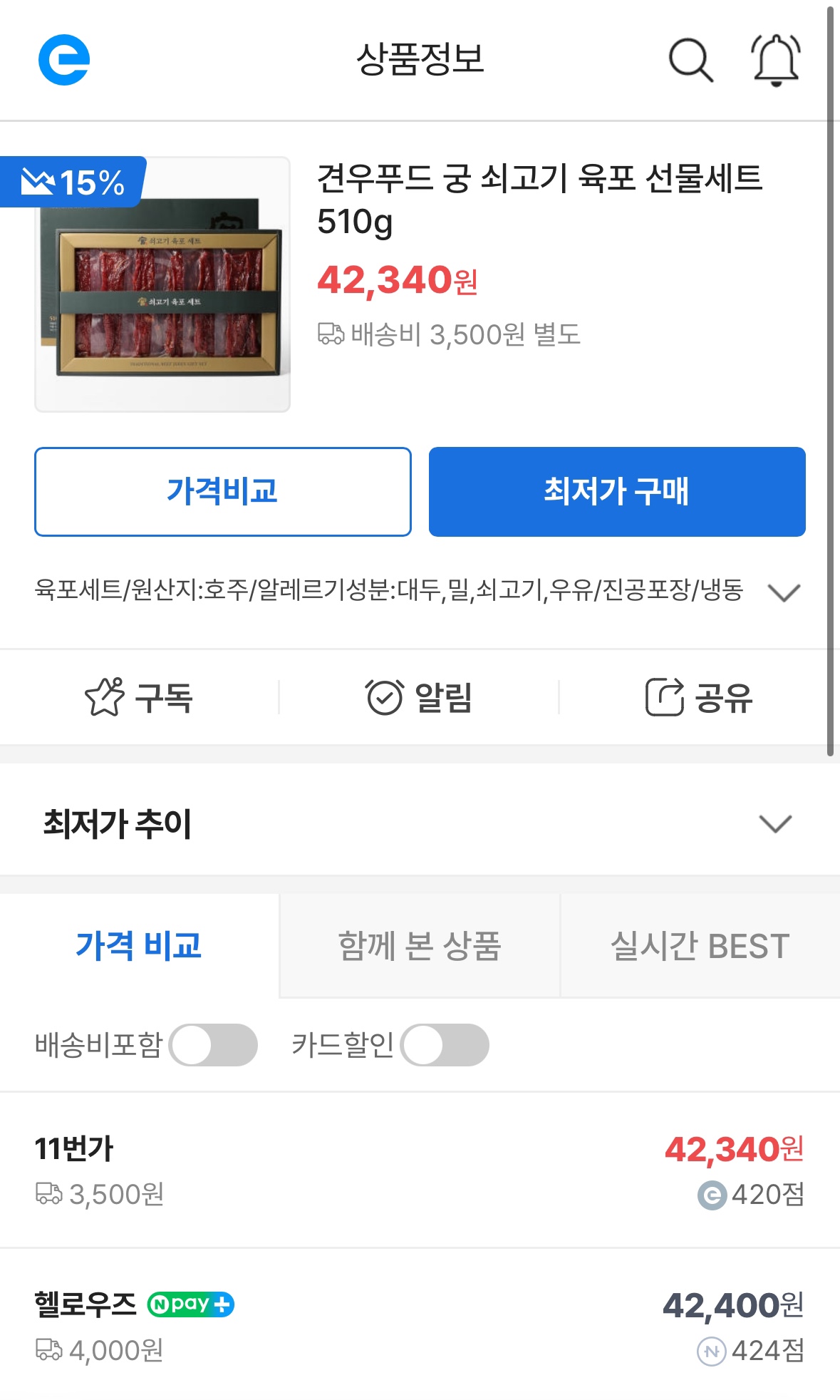Expand the product spec details chevron
840x1400 pixels.
pyautogui.click(x=784, y=592)
